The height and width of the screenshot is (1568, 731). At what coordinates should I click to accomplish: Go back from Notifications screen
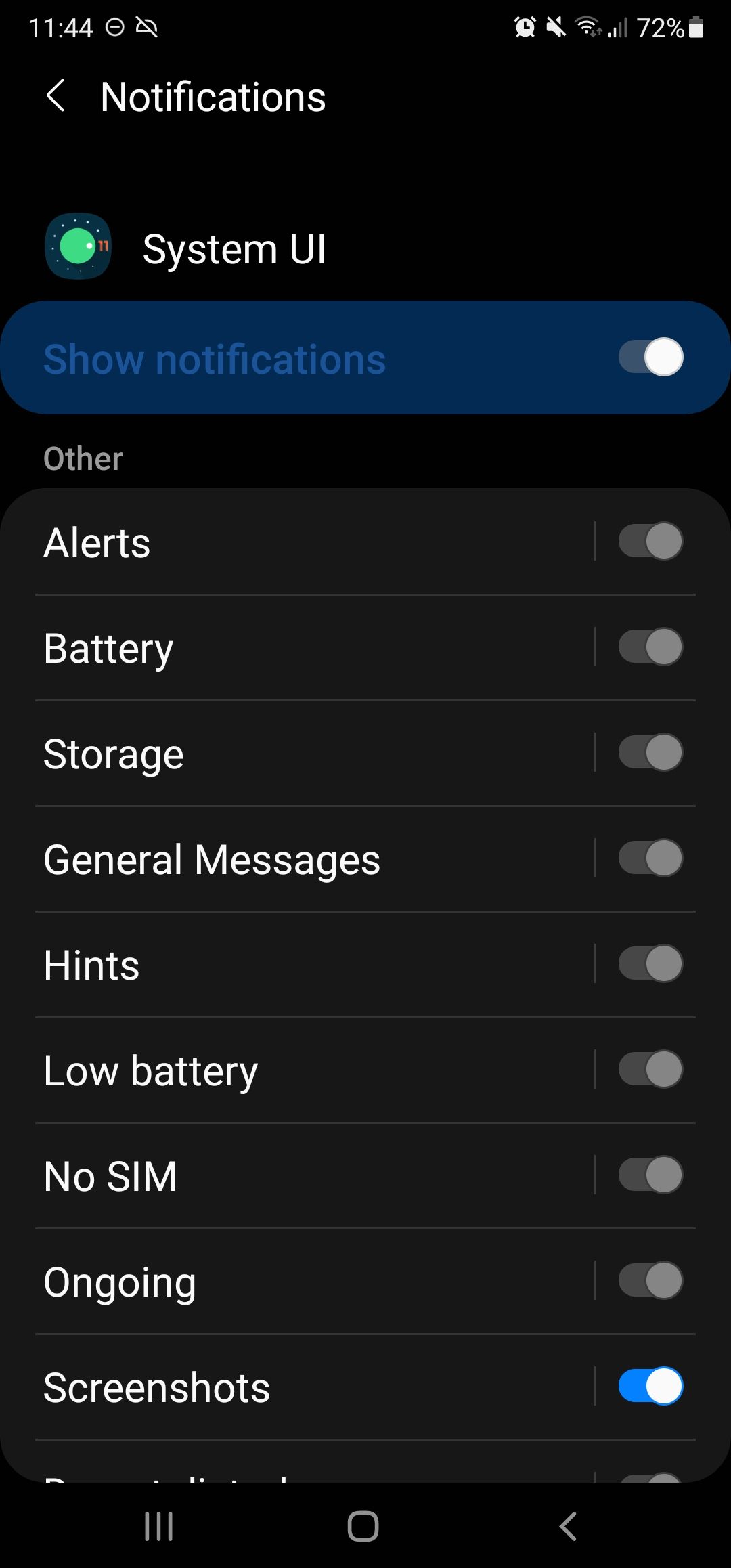pos(56,96)
